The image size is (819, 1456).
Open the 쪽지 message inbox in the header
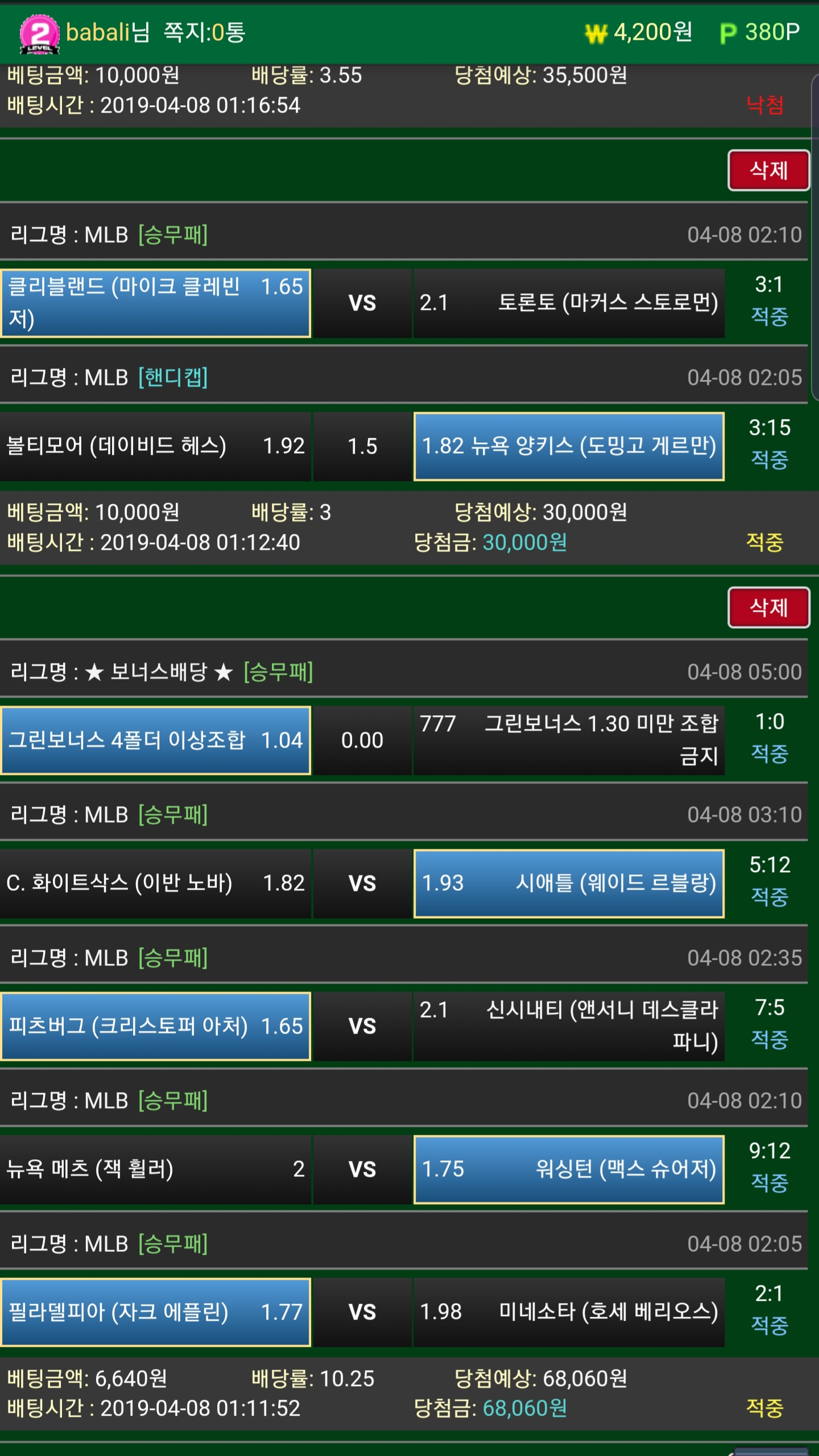pos(204,32)
